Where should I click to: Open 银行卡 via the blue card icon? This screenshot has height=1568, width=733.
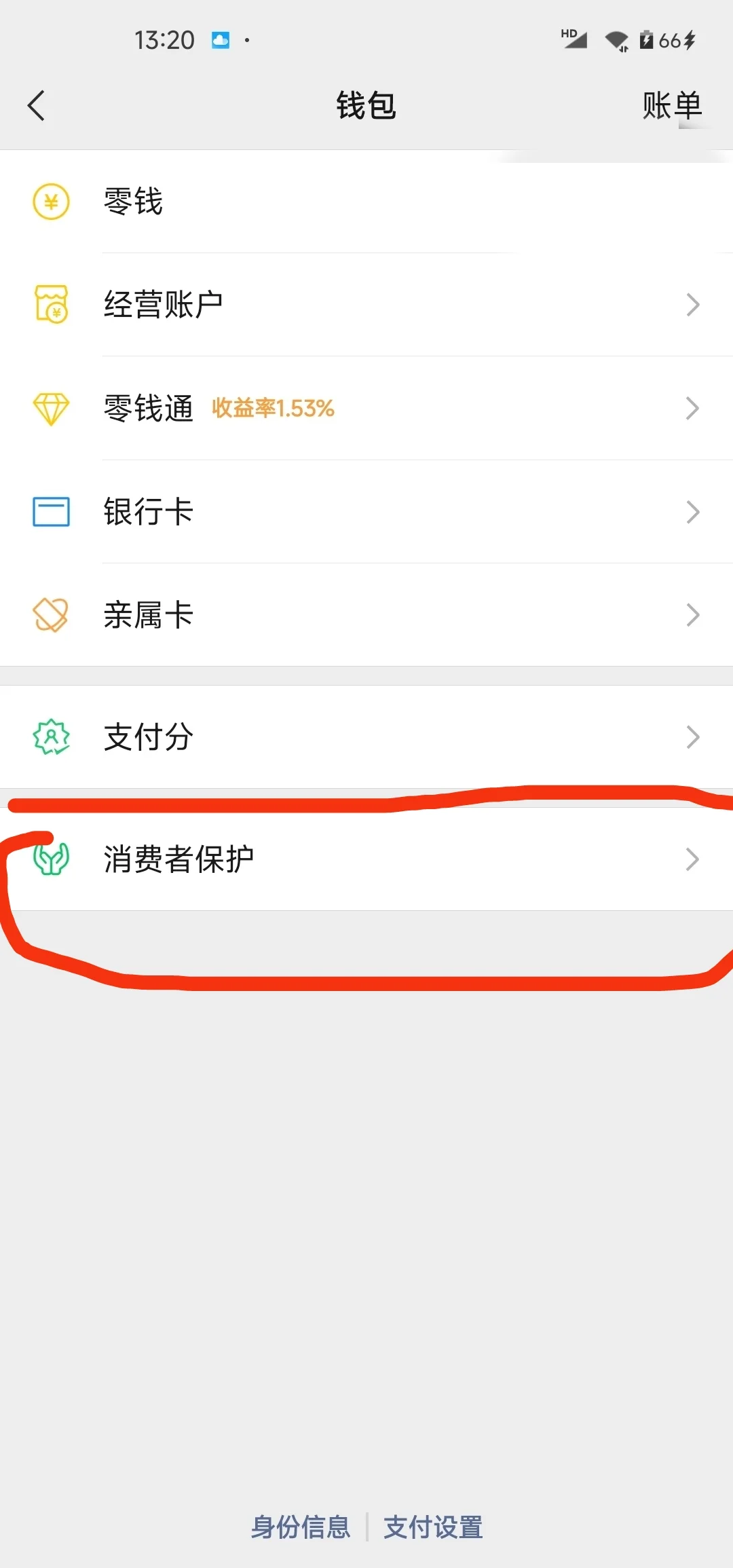tap(51, 512)
